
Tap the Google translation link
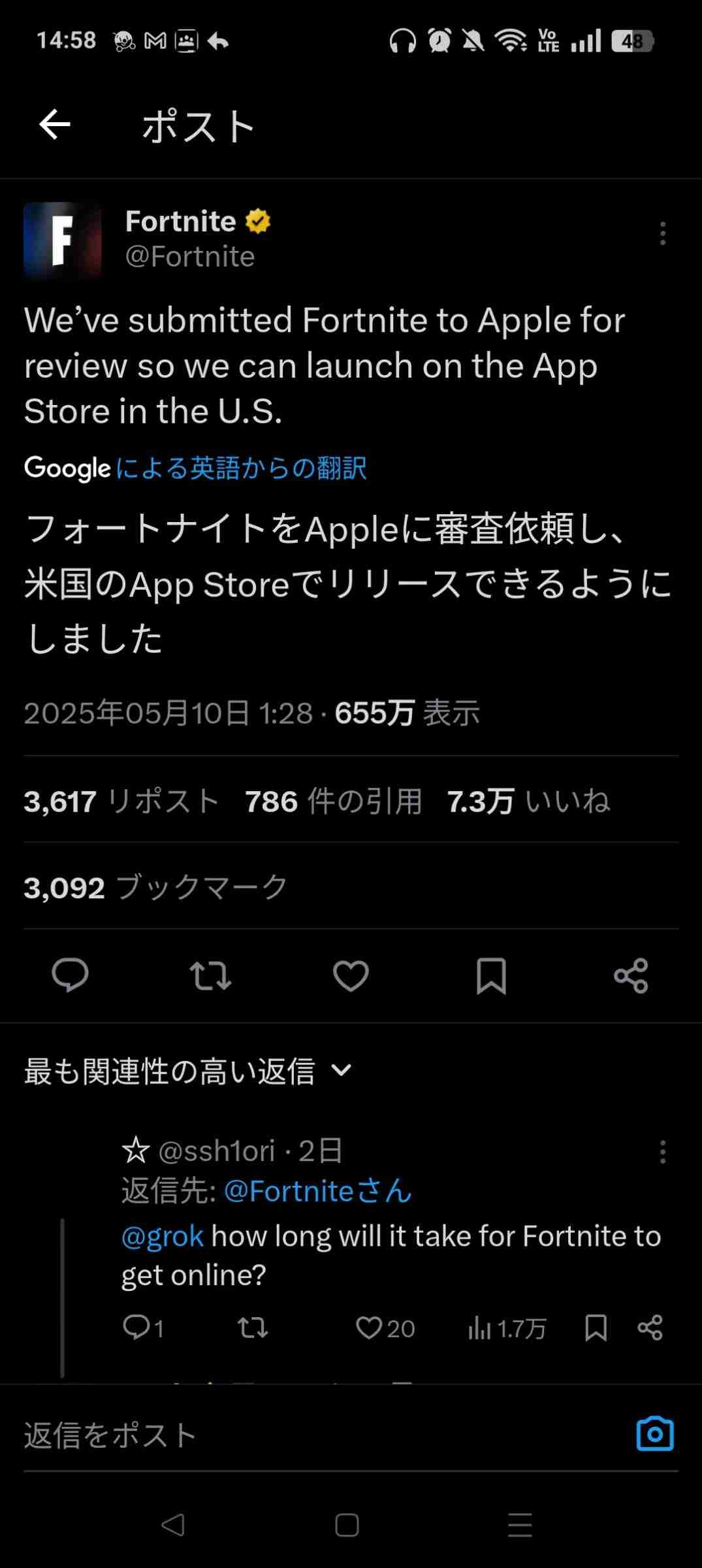point(196,468)
